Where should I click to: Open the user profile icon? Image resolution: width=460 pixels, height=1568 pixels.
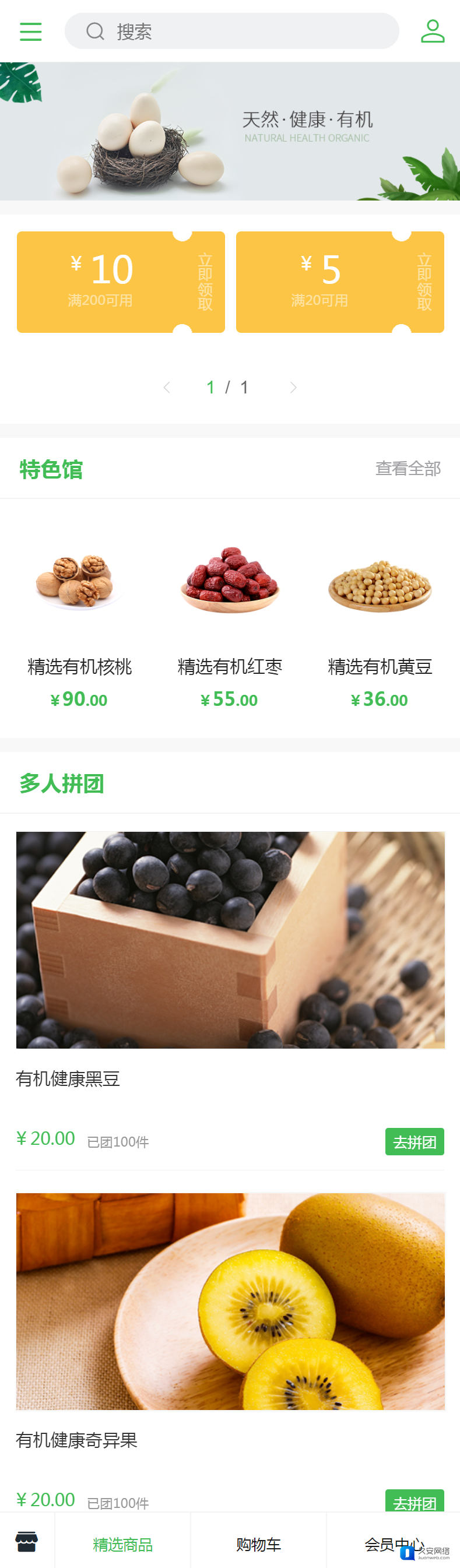tap(432, 31)
